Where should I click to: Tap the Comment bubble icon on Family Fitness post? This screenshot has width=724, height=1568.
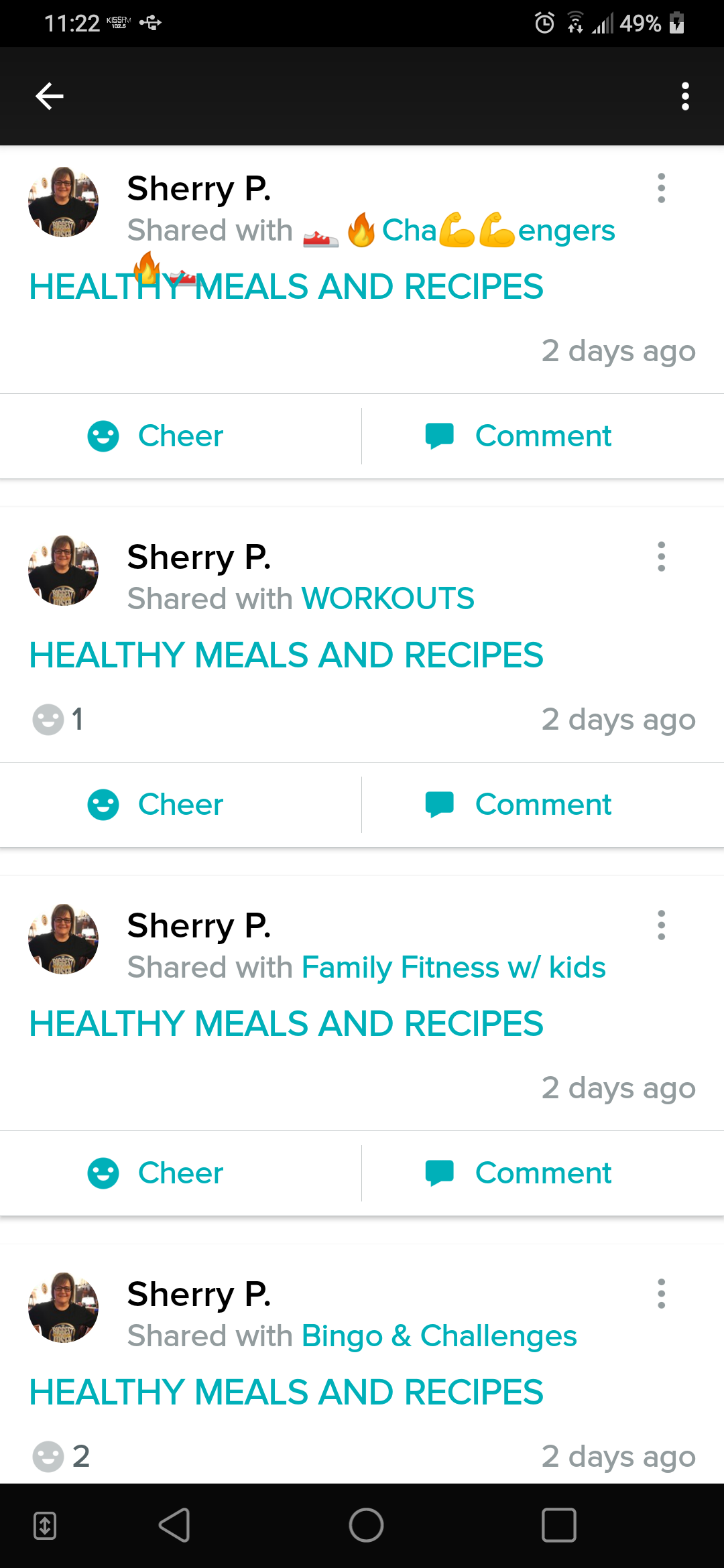pyautogui.click(x=439, y=1173)
